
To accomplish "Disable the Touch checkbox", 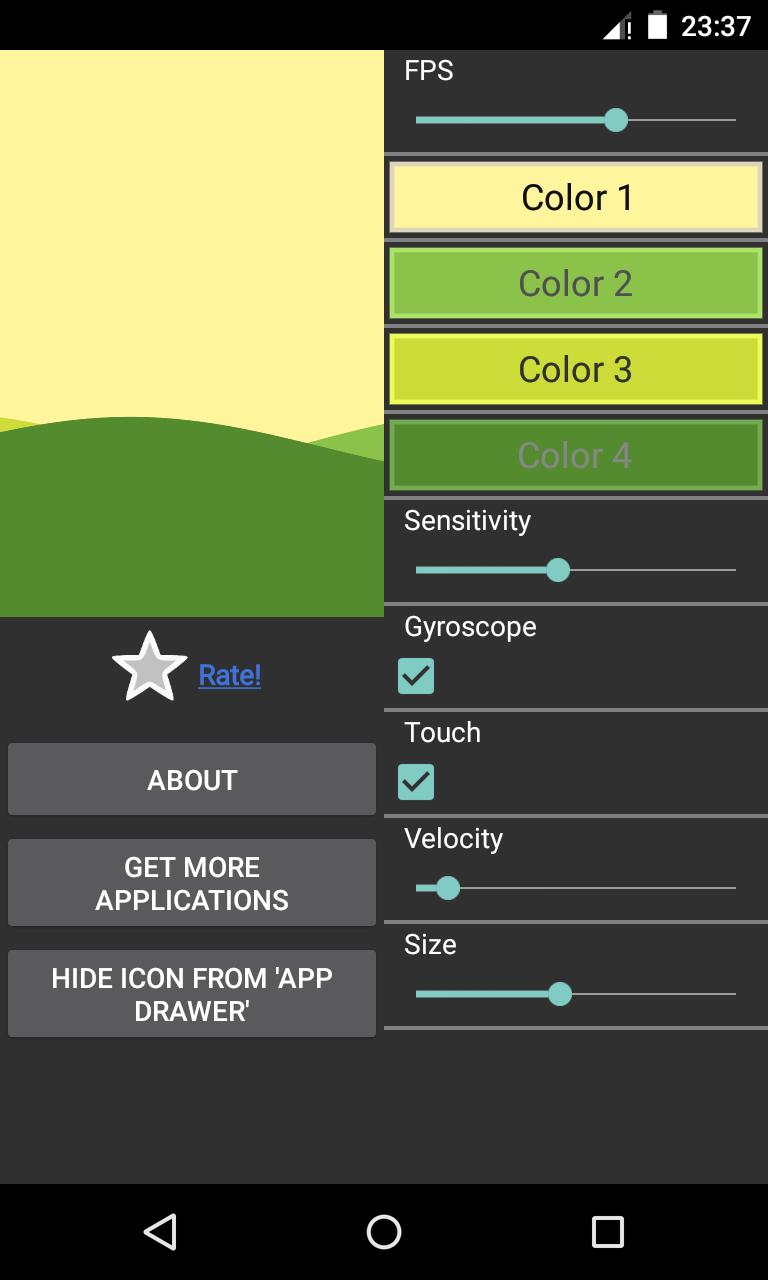I will click(x=416, y=782).
